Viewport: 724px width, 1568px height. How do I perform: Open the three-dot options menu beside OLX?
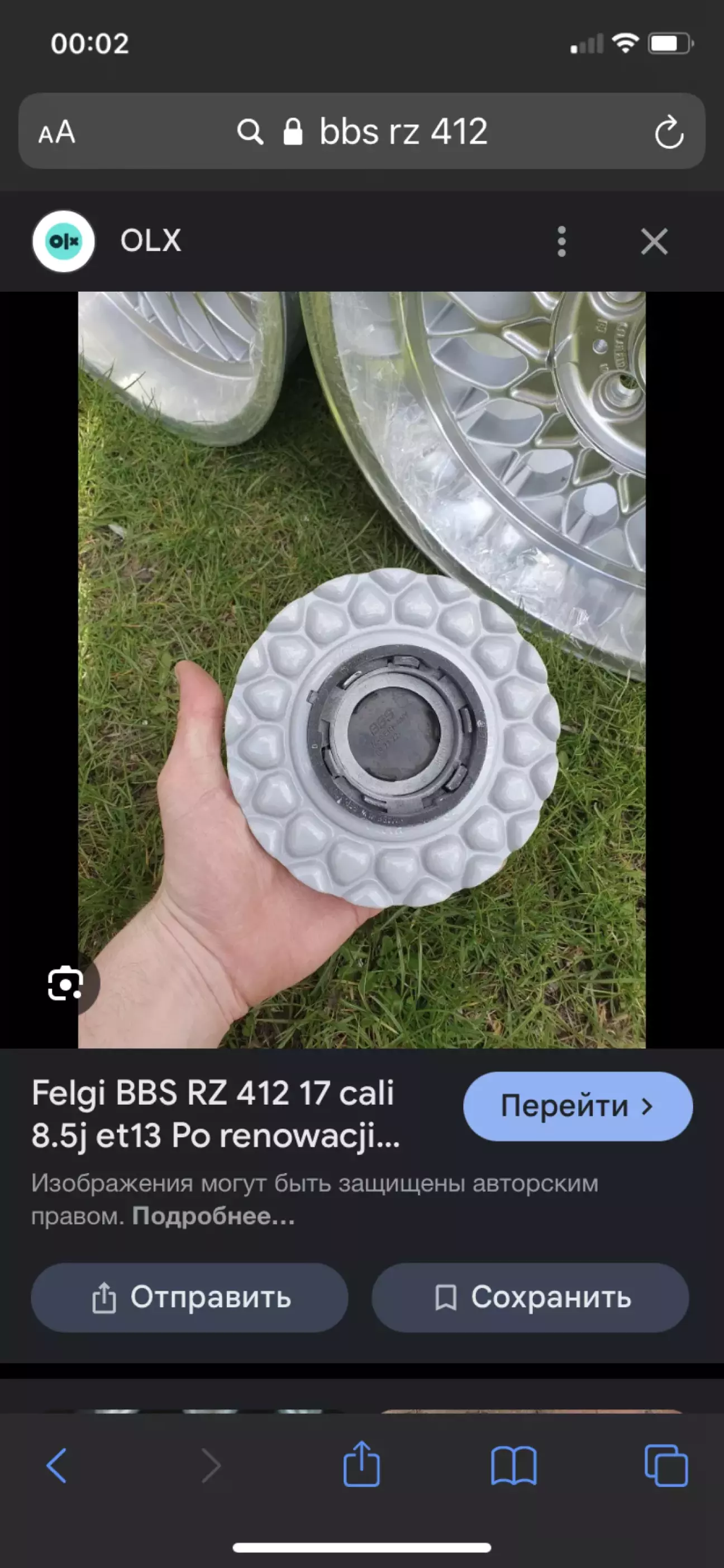click(561, 241)
